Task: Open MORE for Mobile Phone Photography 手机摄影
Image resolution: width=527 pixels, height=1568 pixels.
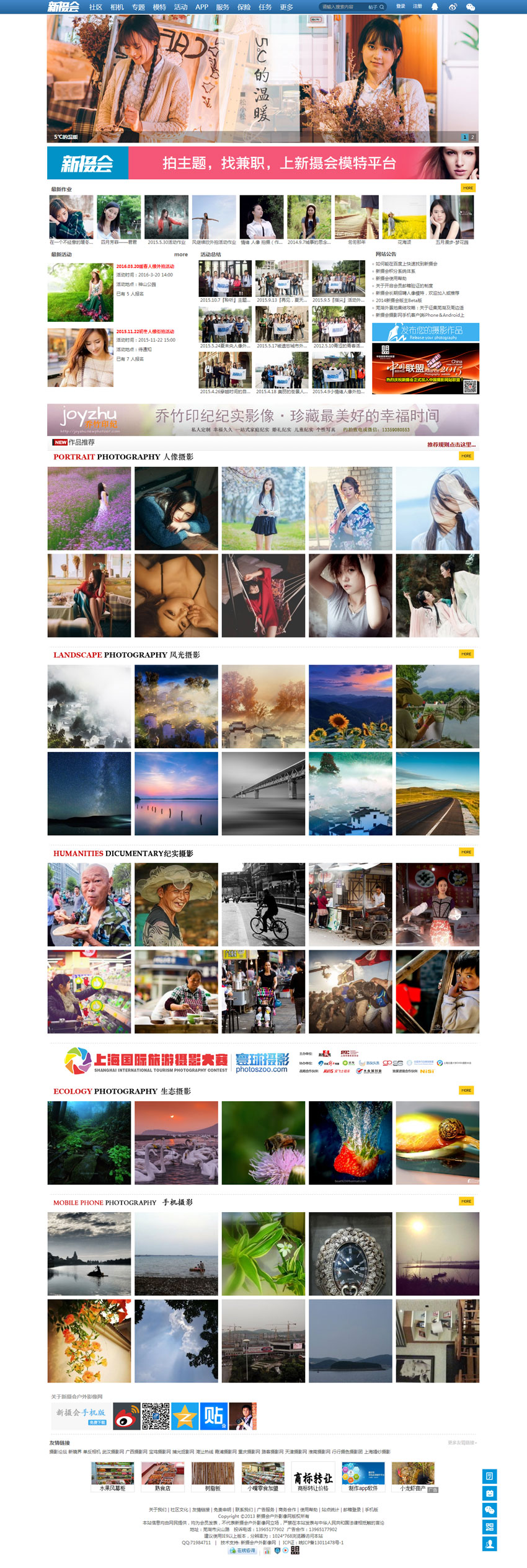Action: click(466, 1202)
